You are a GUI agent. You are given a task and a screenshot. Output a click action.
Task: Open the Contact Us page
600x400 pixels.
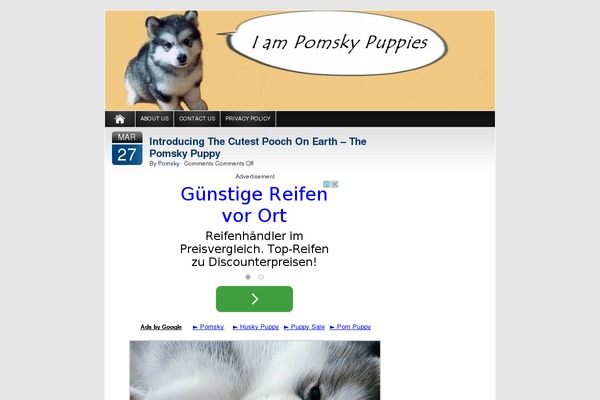(x=197, y=119)
